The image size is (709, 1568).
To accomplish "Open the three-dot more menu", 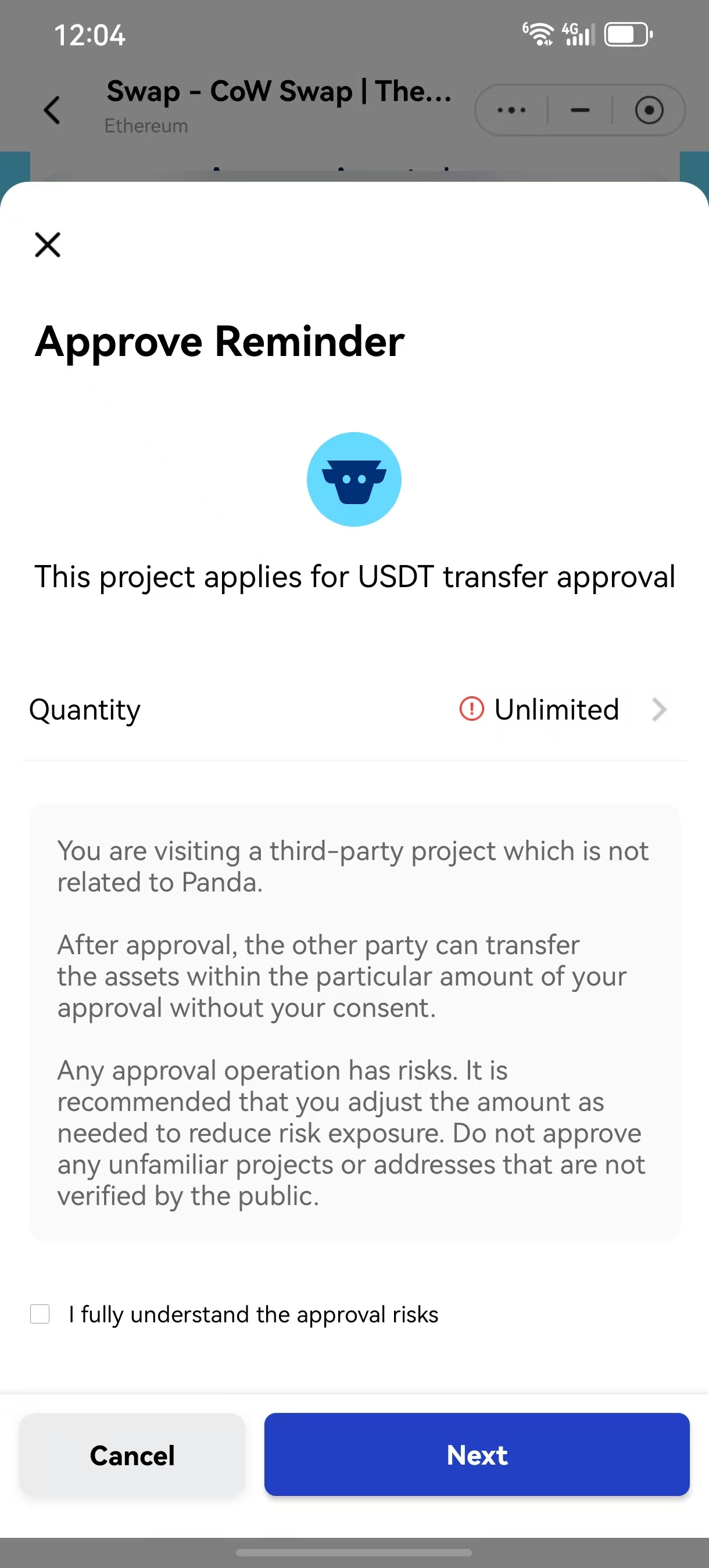I will pos(511,110).
